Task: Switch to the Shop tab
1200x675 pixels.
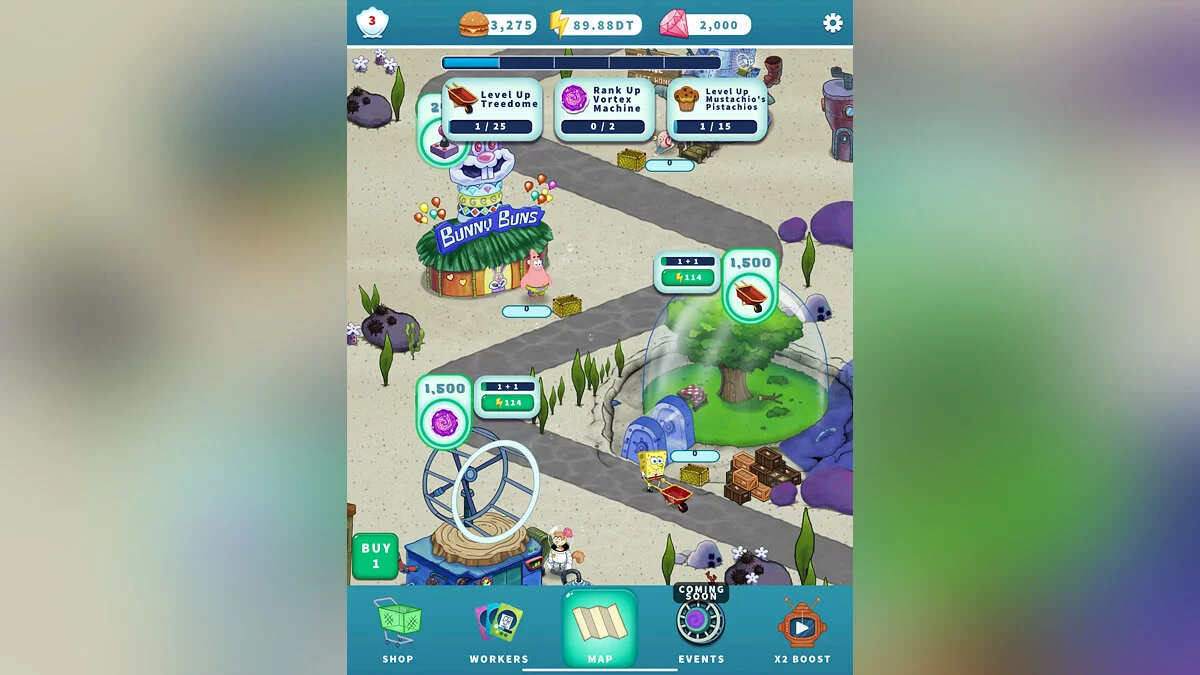Action: point(397,628)
